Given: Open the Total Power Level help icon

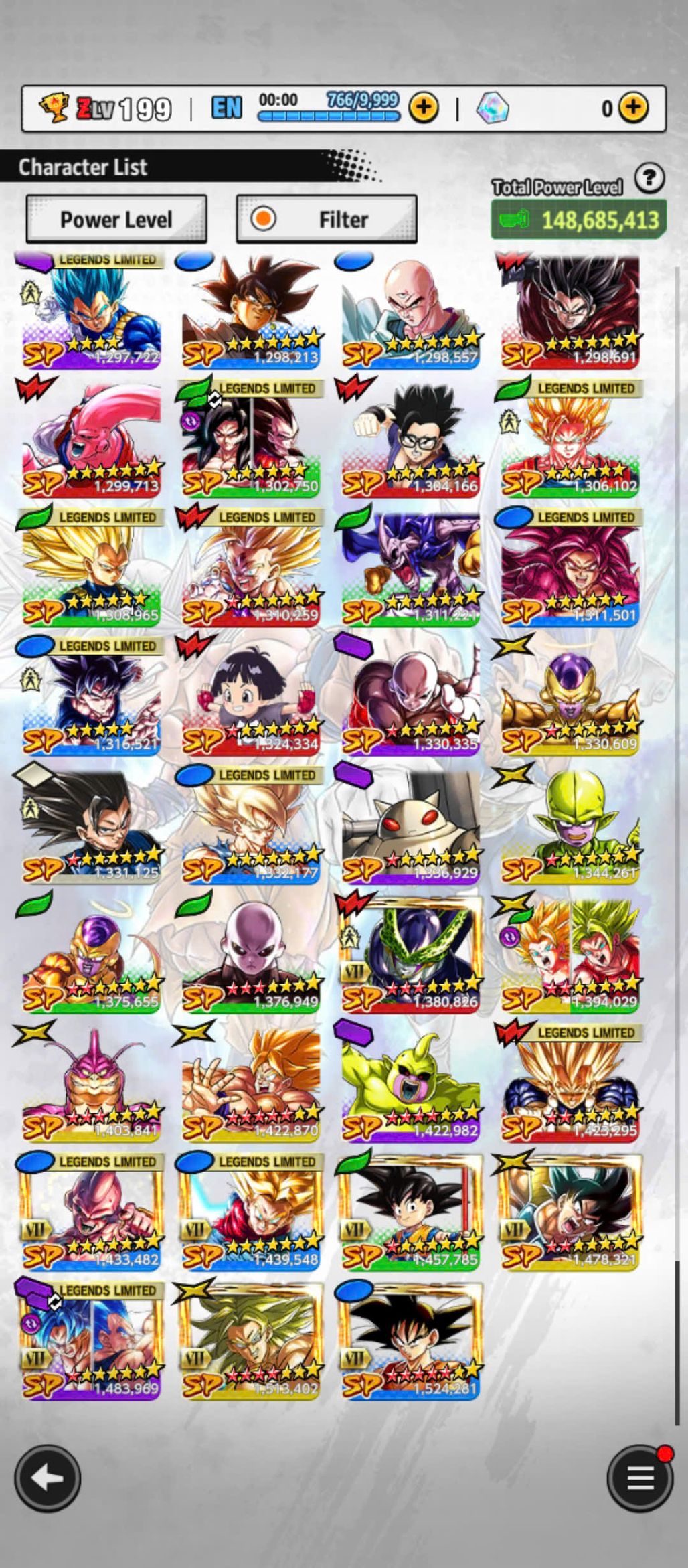Looking at the screenshot, I should pyautogui.click(x=649, y=179).
